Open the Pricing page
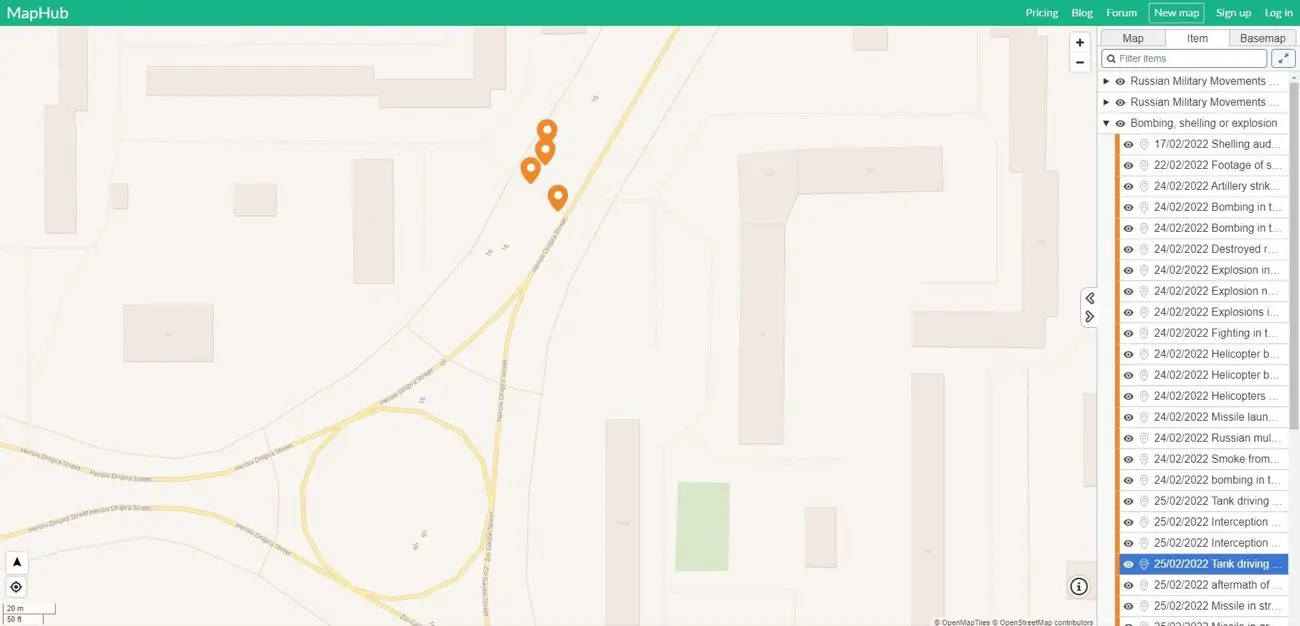 tap(1041, 13)
